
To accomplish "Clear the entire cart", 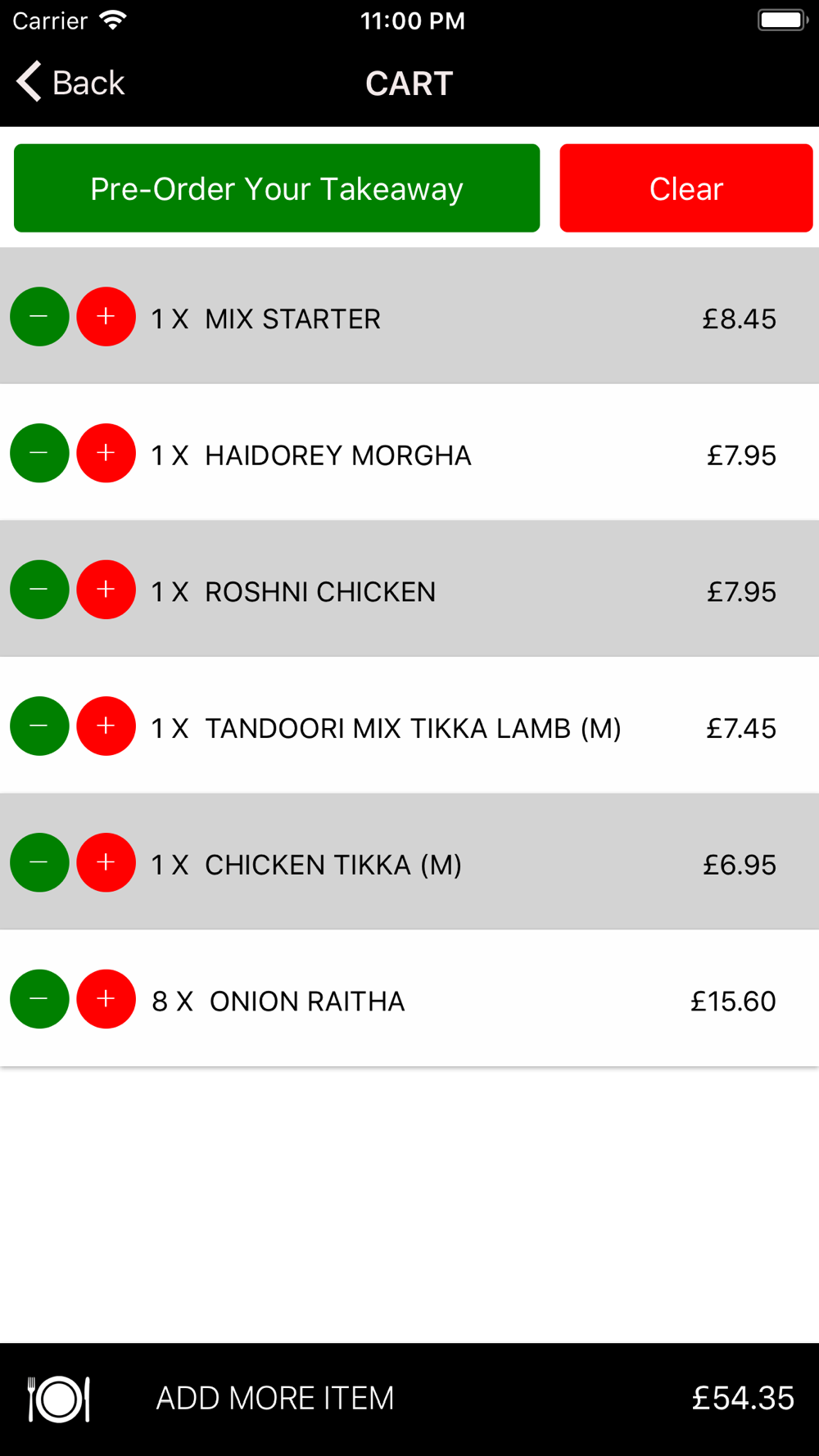I will point(686,188).
